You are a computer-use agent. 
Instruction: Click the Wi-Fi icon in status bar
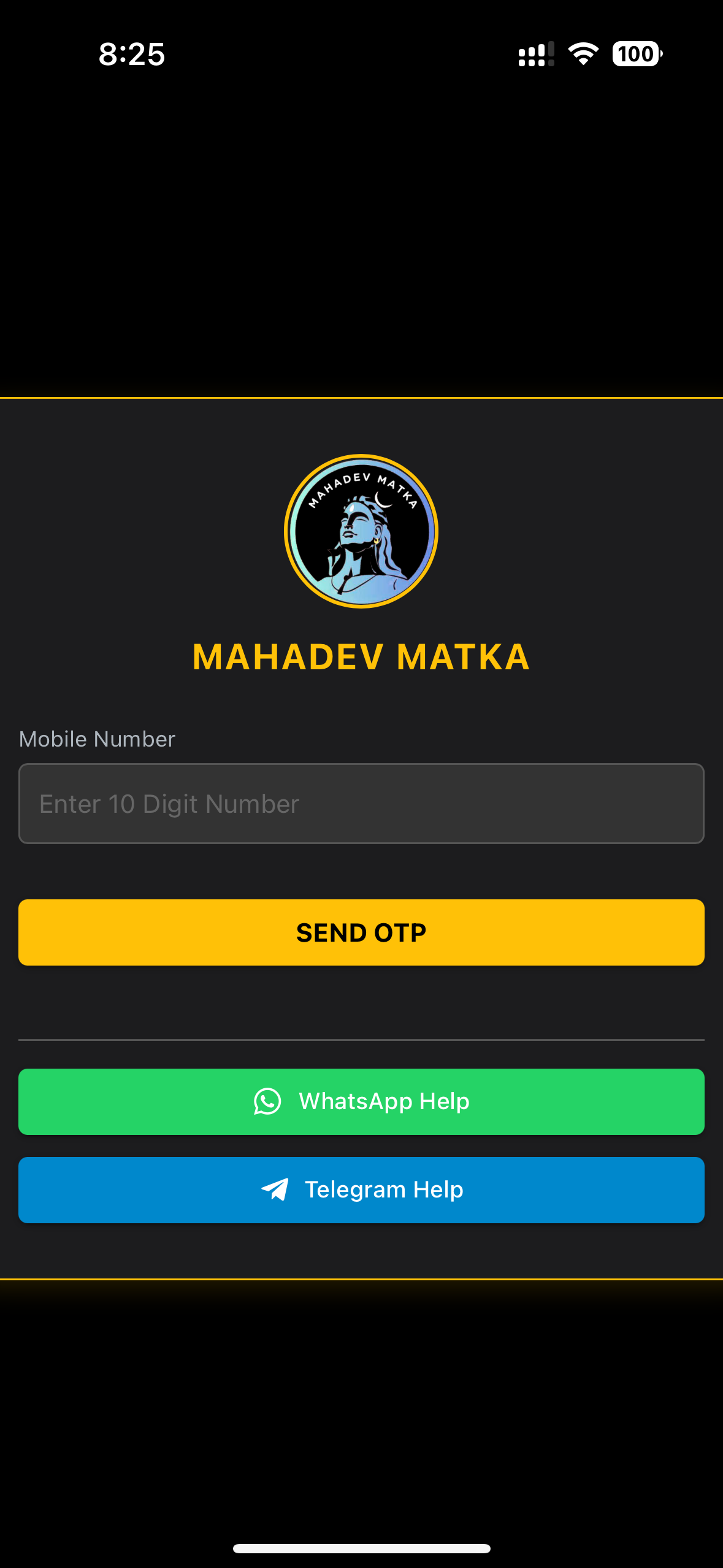tap(582, 55)
